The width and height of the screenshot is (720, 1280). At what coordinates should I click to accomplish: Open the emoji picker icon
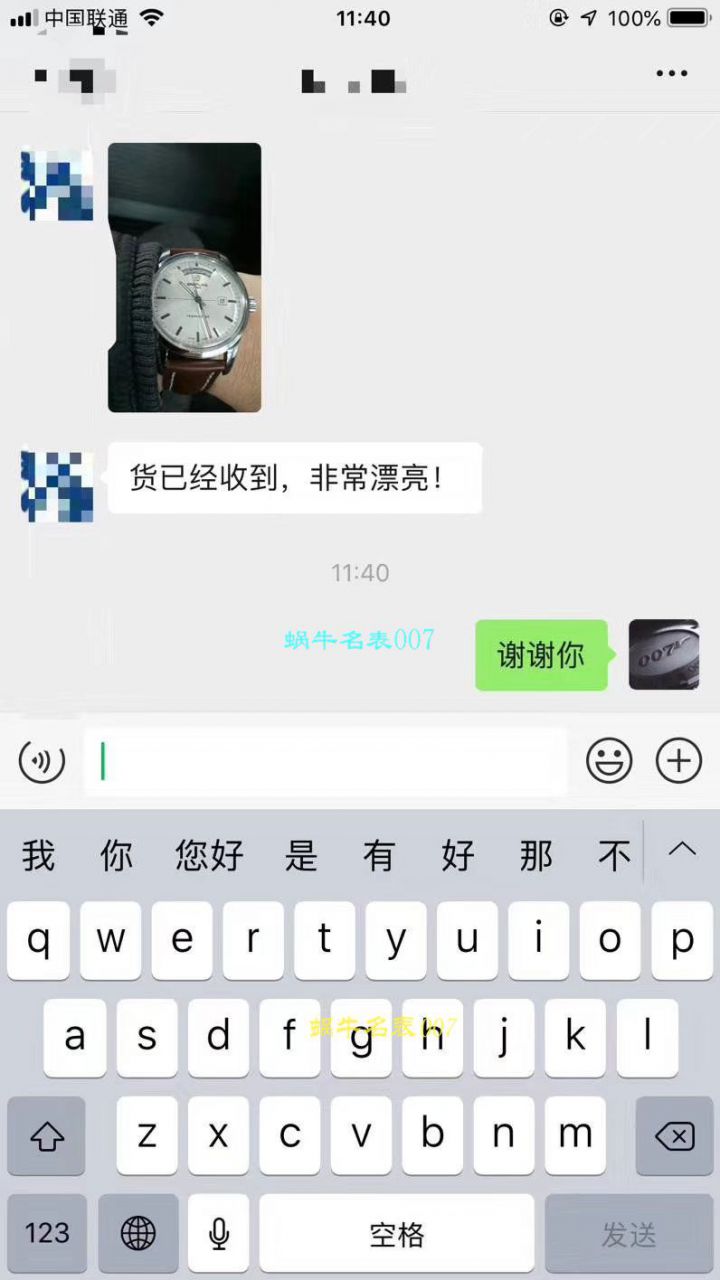pos(609,760)
